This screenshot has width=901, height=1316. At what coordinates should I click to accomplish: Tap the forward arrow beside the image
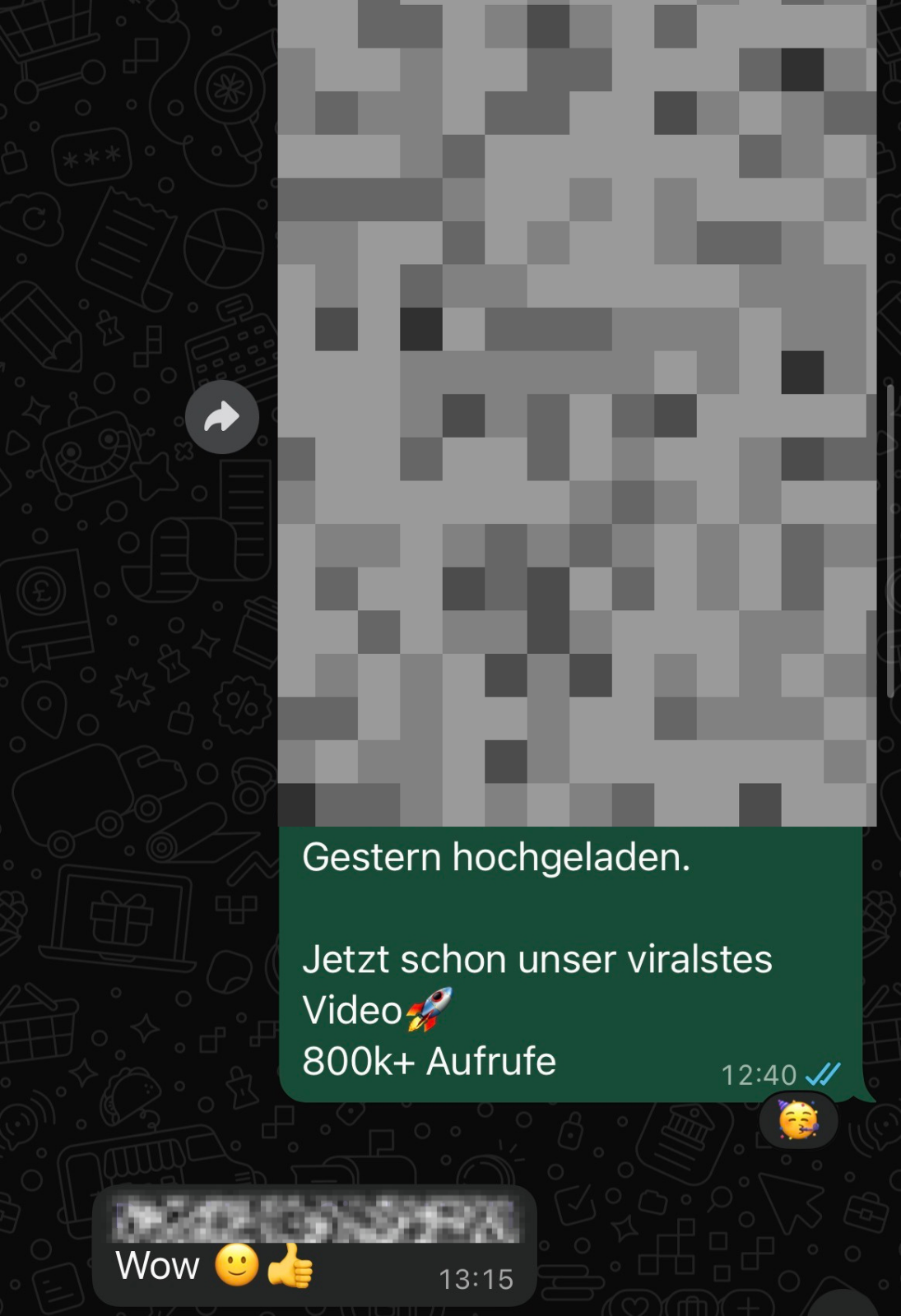coord(221,417)
